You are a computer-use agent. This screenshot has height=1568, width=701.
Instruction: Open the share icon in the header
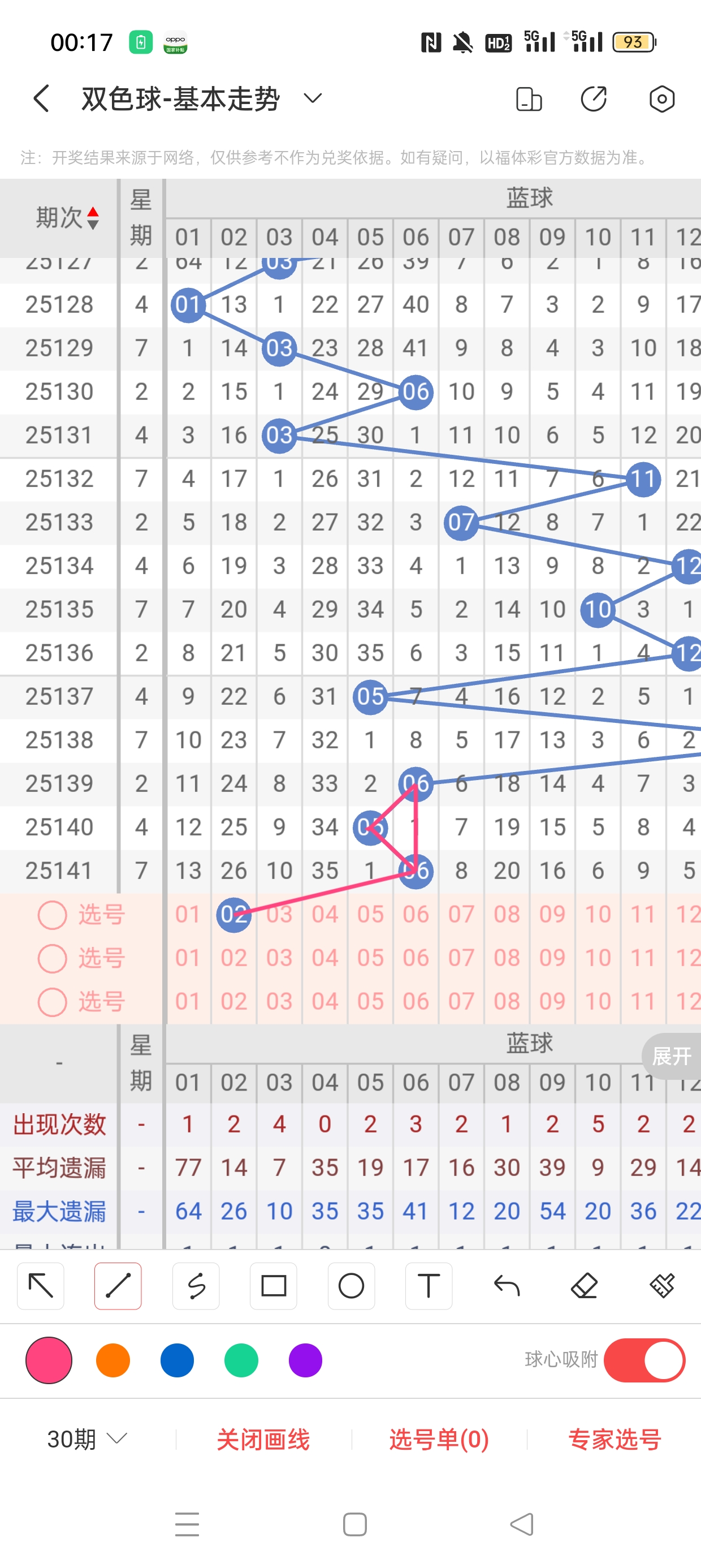coord(593,98)
